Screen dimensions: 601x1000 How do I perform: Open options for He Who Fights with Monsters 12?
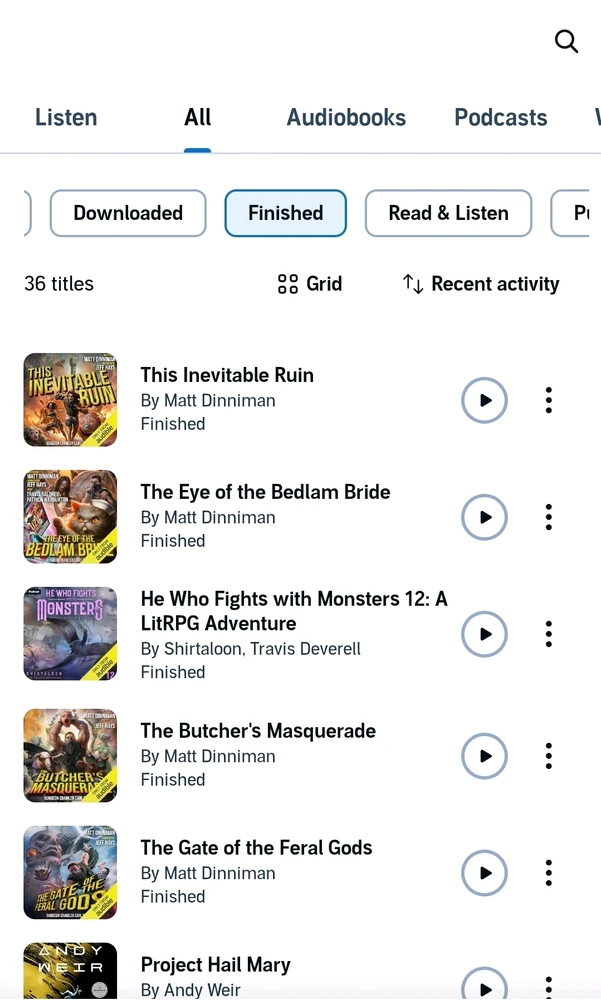(x=548, y=634)
